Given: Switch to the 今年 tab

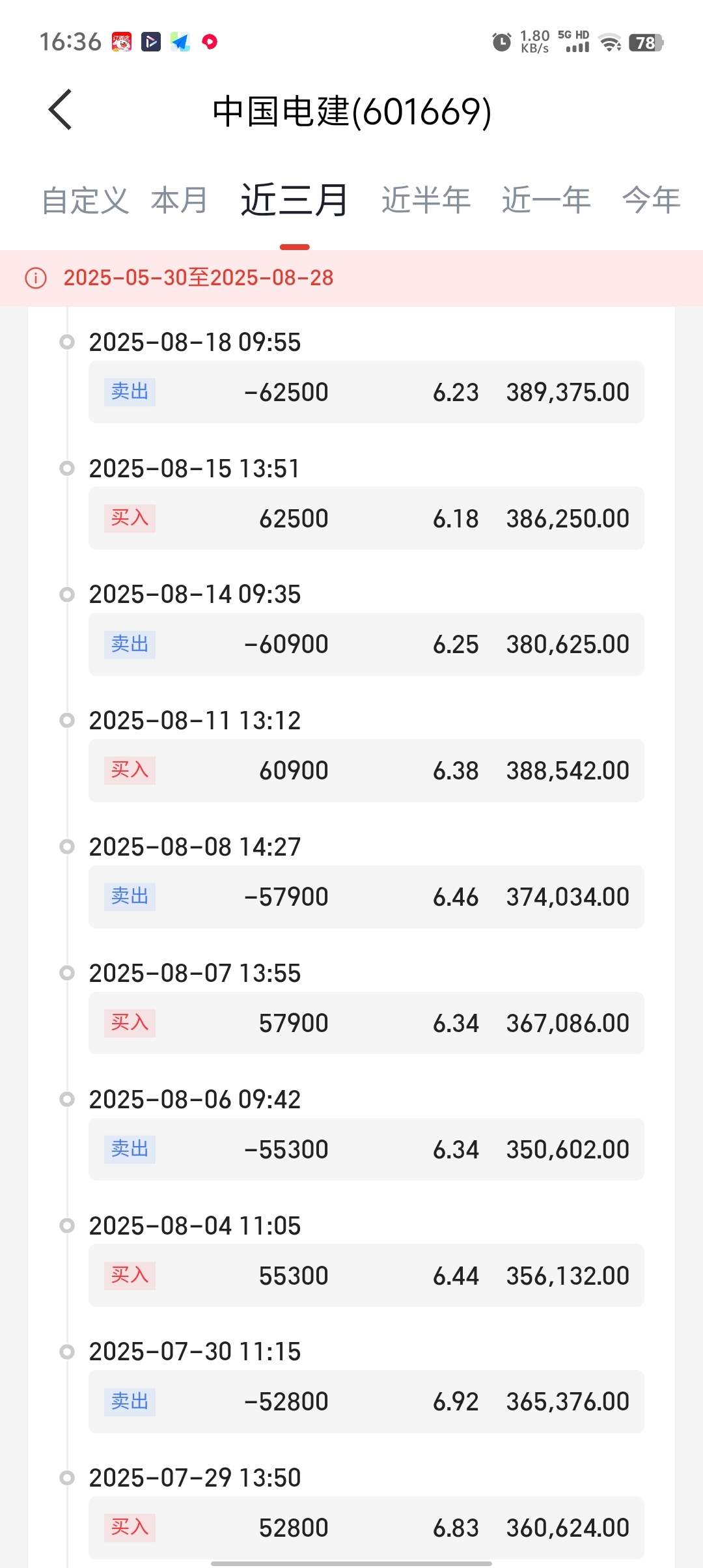Looking at the screenshot, I should point(651,200).
